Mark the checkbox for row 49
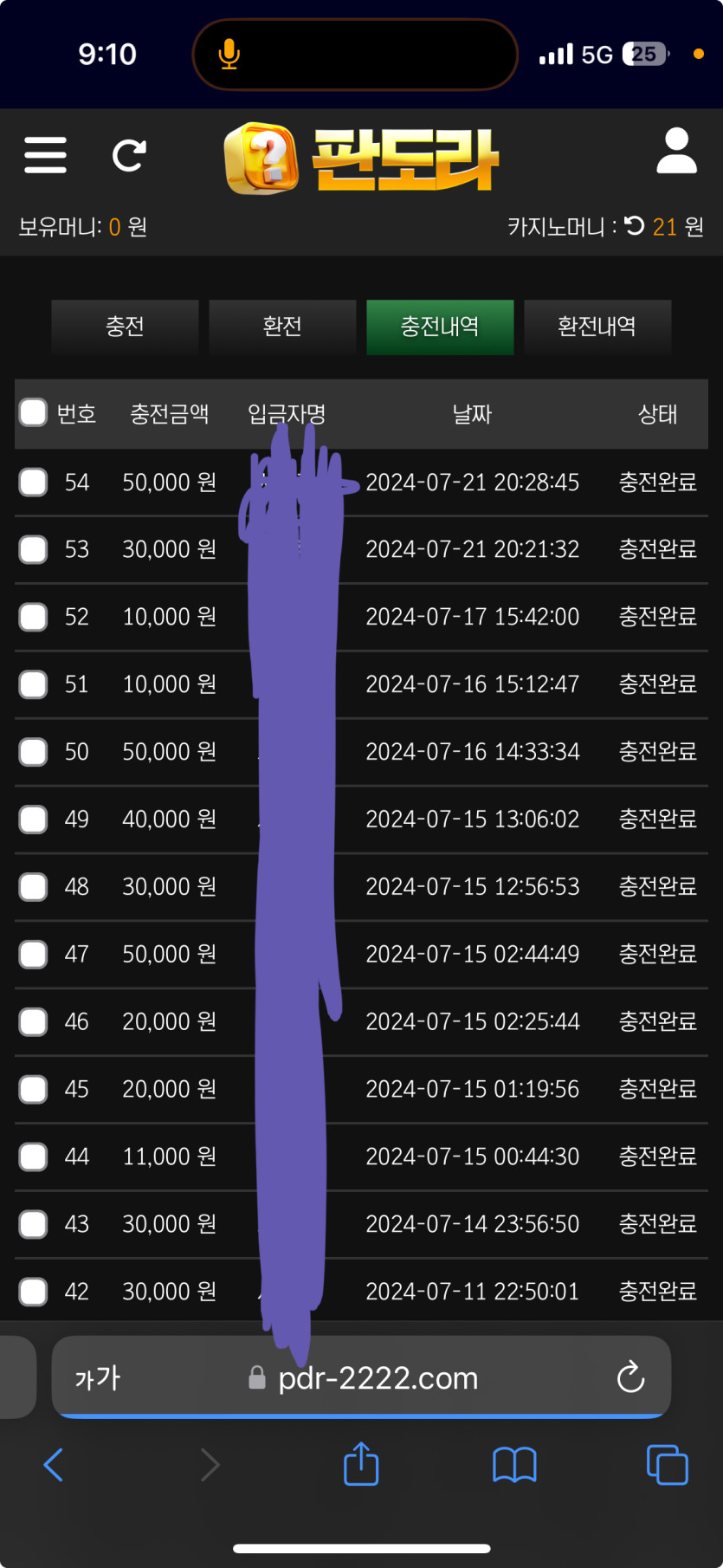Screen dimensions: 723x1568 click(33, 819)
